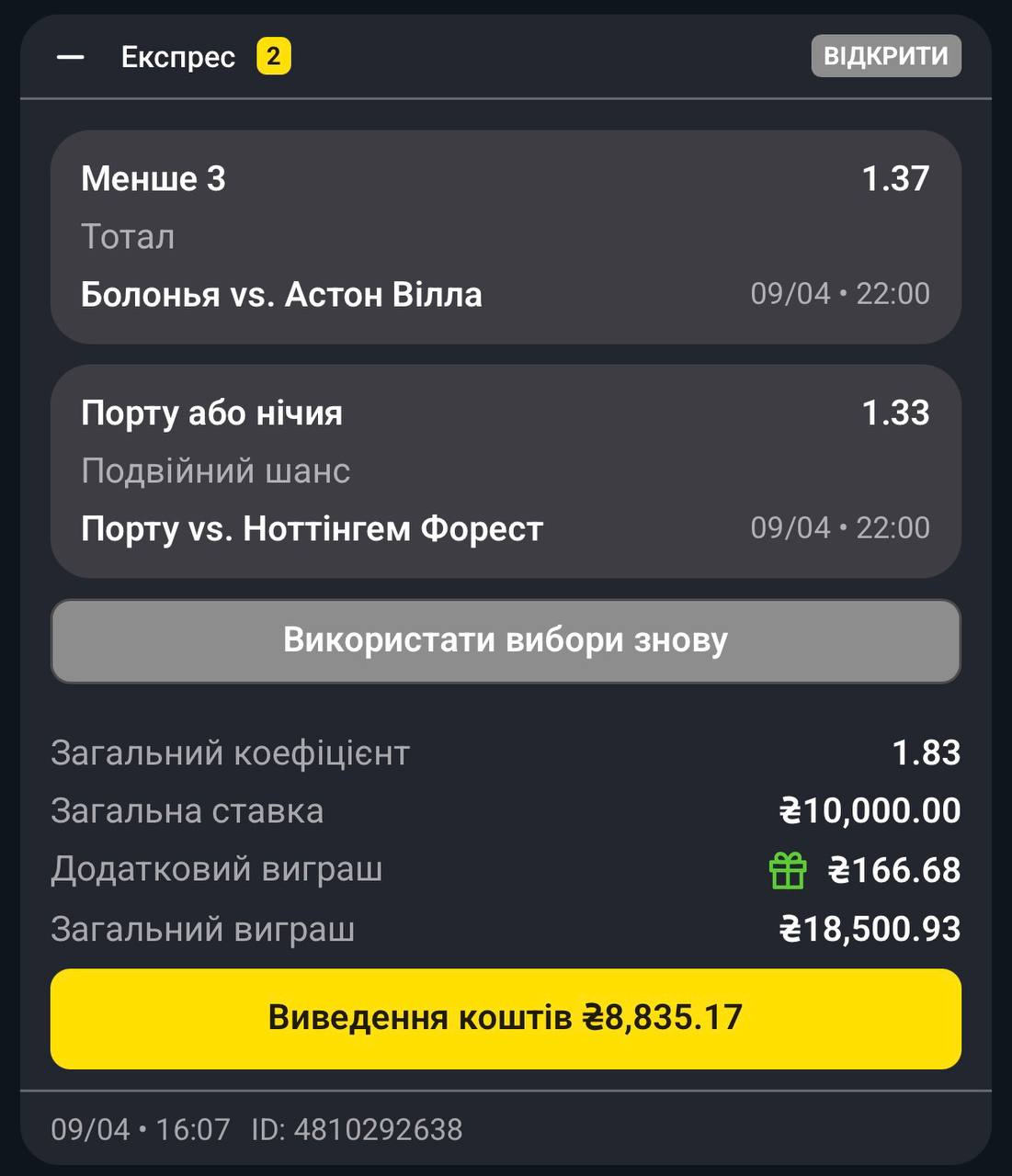Screen dimensions: 1012x1176
Task: Collapse the Експрес bet slip
Action: click(x=71, y=57)
